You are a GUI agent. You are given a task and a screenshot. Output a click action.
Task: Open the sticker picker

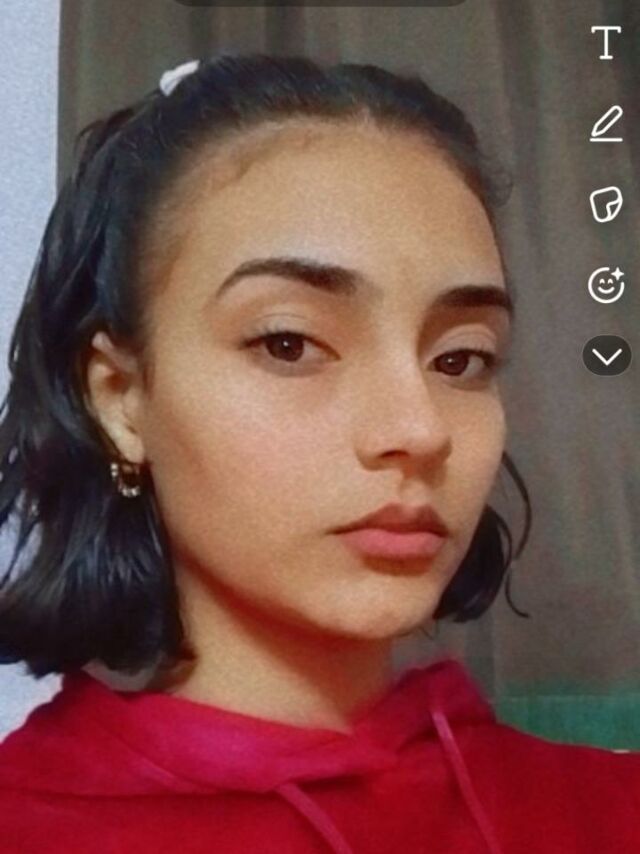606,204
